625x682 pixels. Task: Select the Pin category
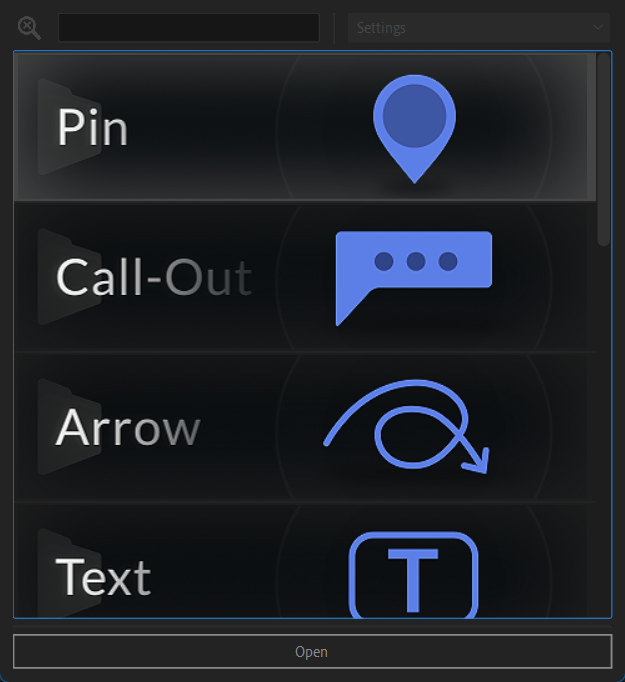pyautogui.click(x=304, y=127)
